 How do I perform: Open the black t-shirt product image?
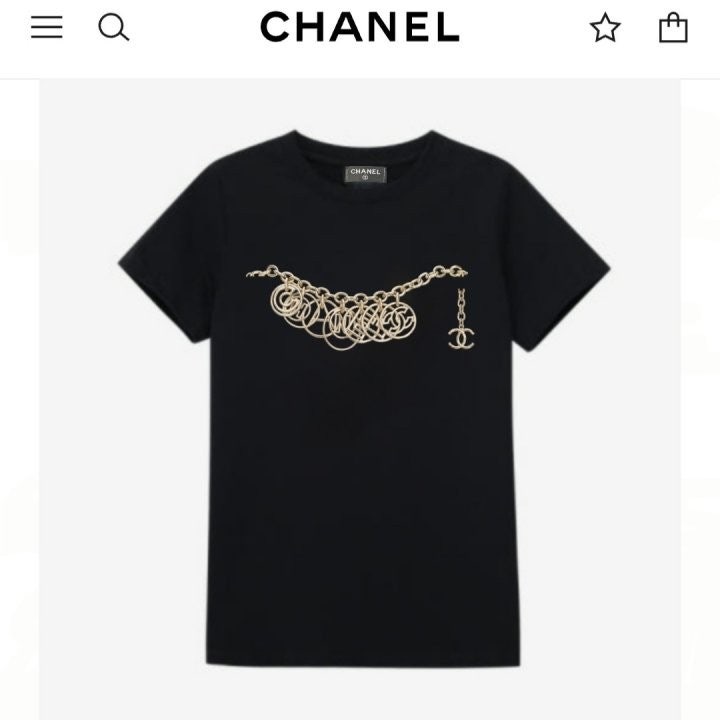point(360,400)
